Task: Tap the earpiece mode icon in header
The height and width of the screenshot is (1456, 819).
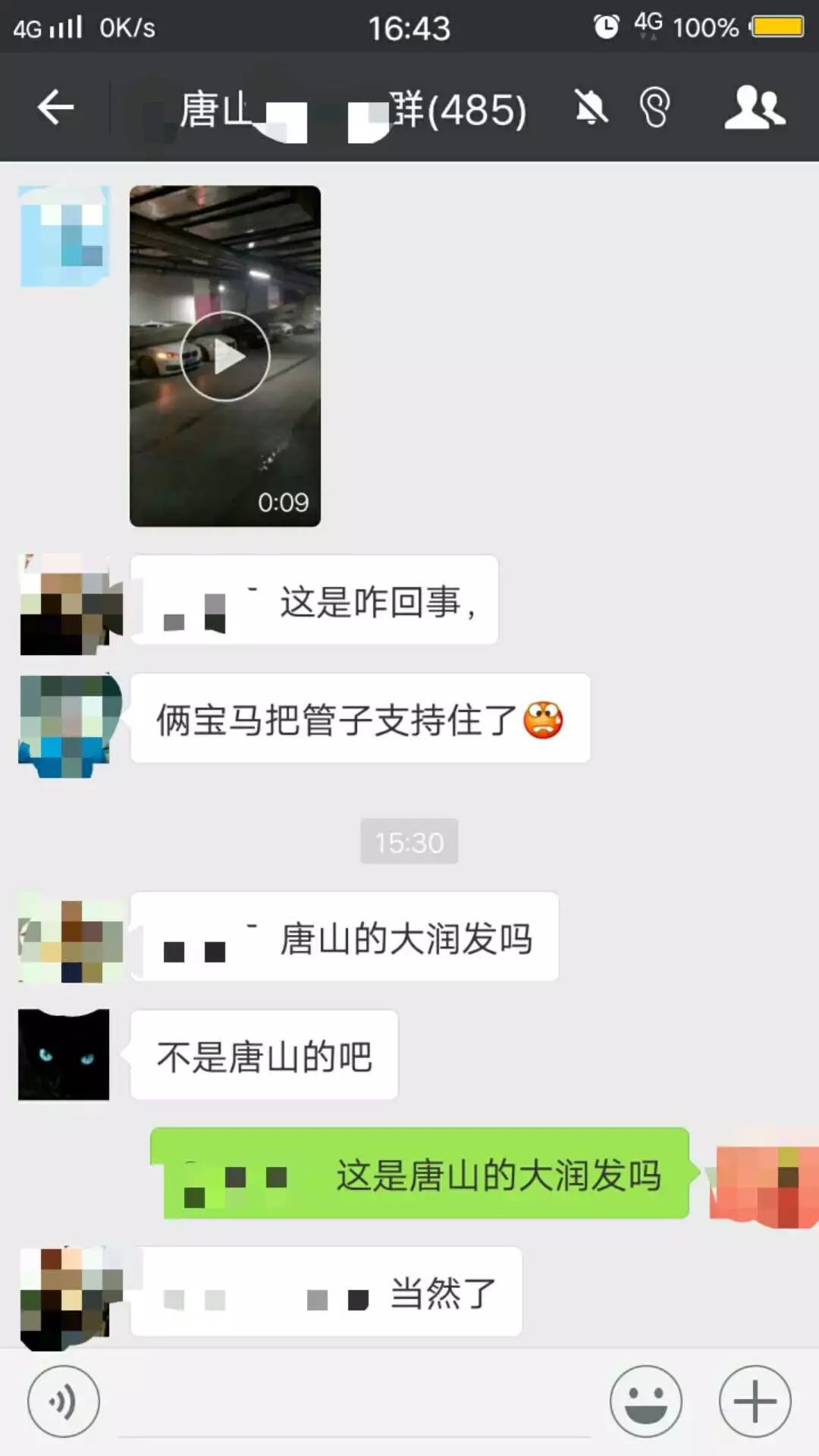Action: pos(654,108)
